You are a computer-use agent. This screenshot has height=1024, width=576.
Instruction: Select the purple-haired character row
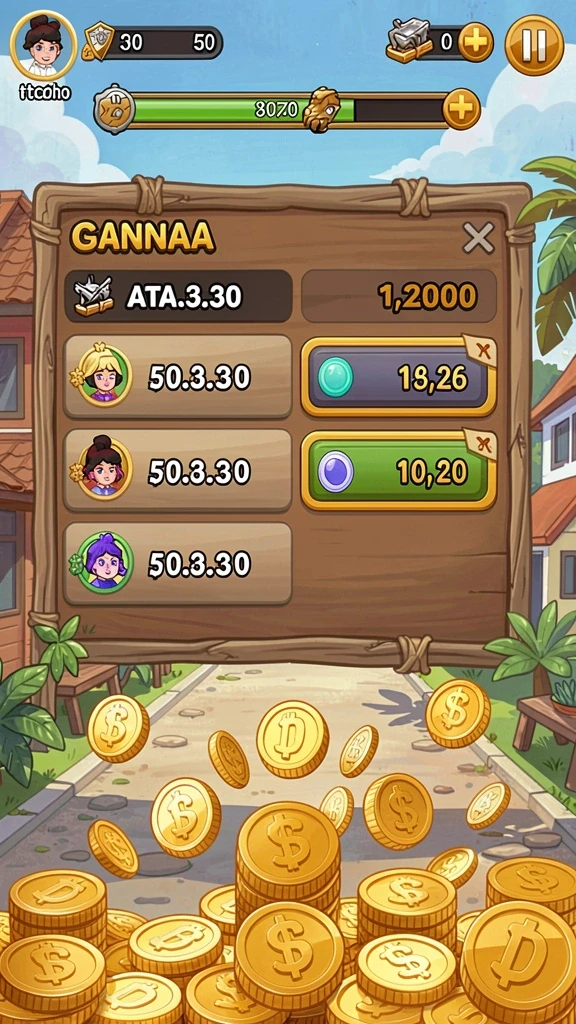click(x=178, y=564)
